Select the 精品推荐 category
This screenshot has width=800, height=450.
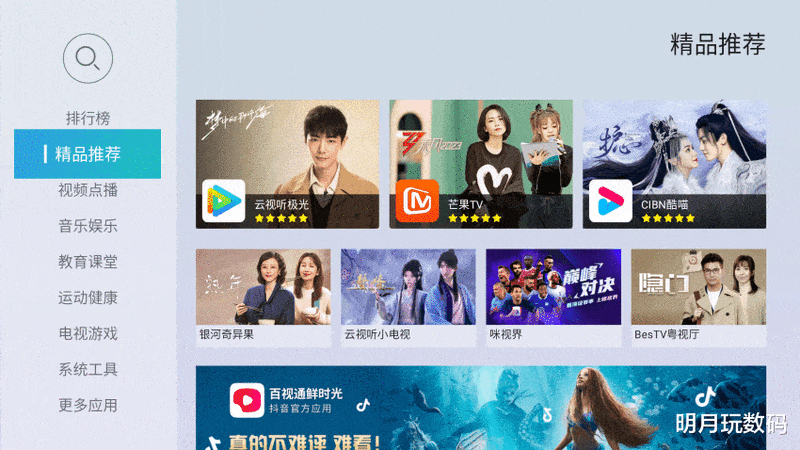[x=88, y=154]
